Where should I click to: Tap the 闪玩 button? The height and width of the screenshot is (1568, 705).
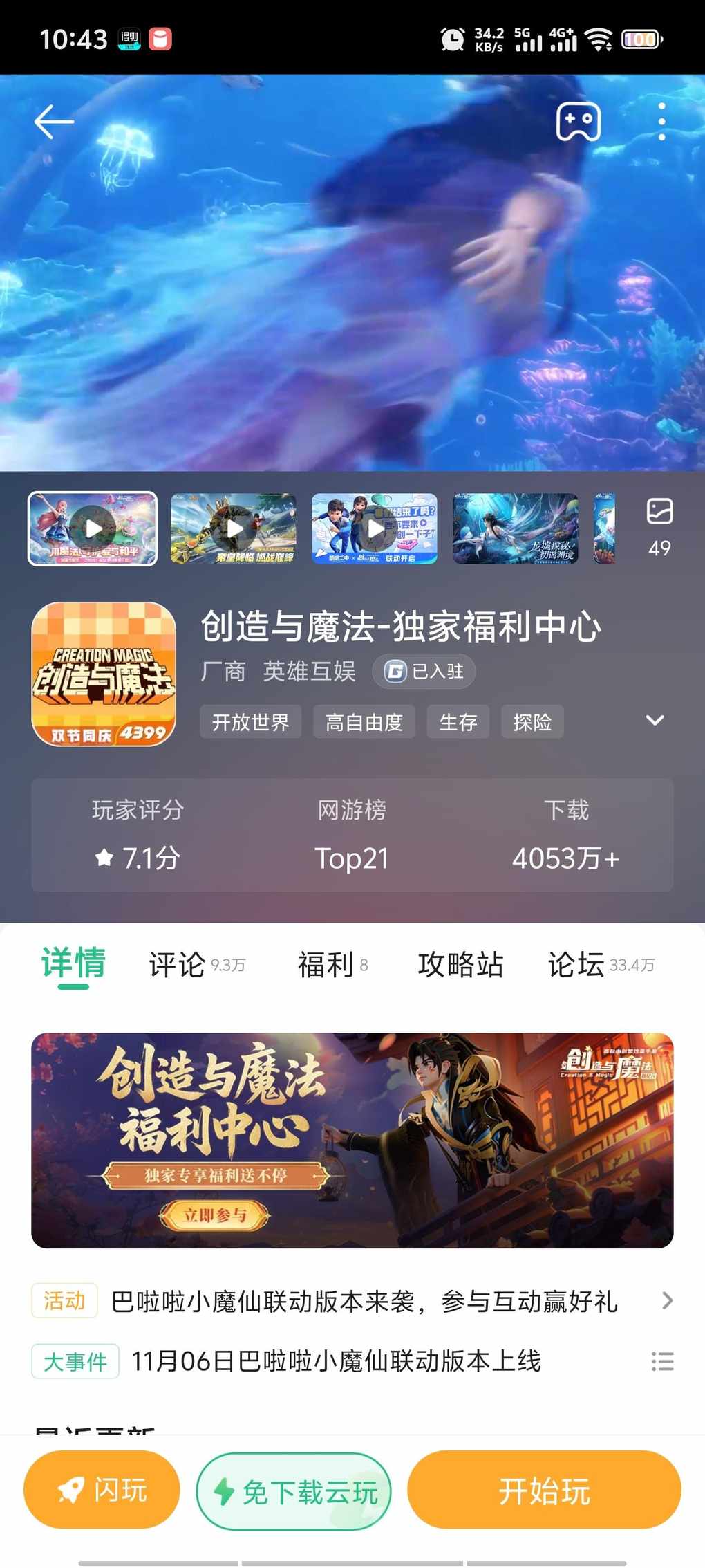[102, 1490]
